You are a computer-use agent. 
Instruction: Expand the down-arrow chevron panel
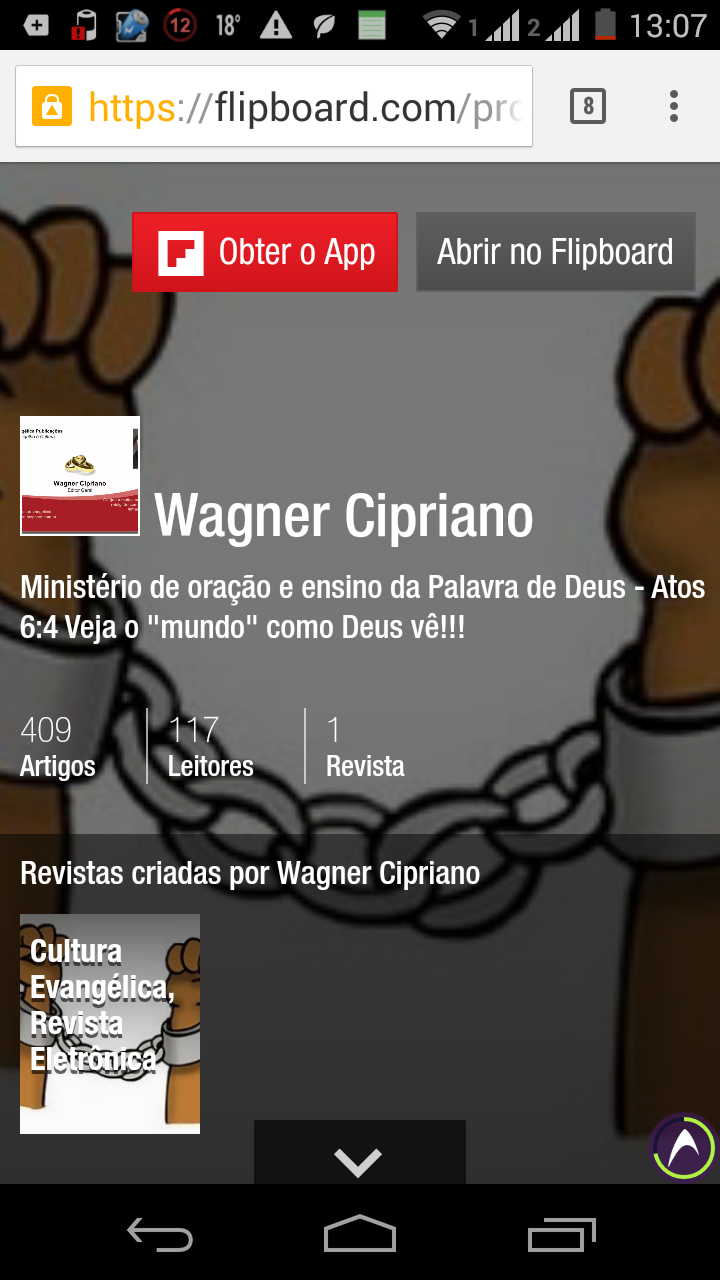tap(359, 1160)
